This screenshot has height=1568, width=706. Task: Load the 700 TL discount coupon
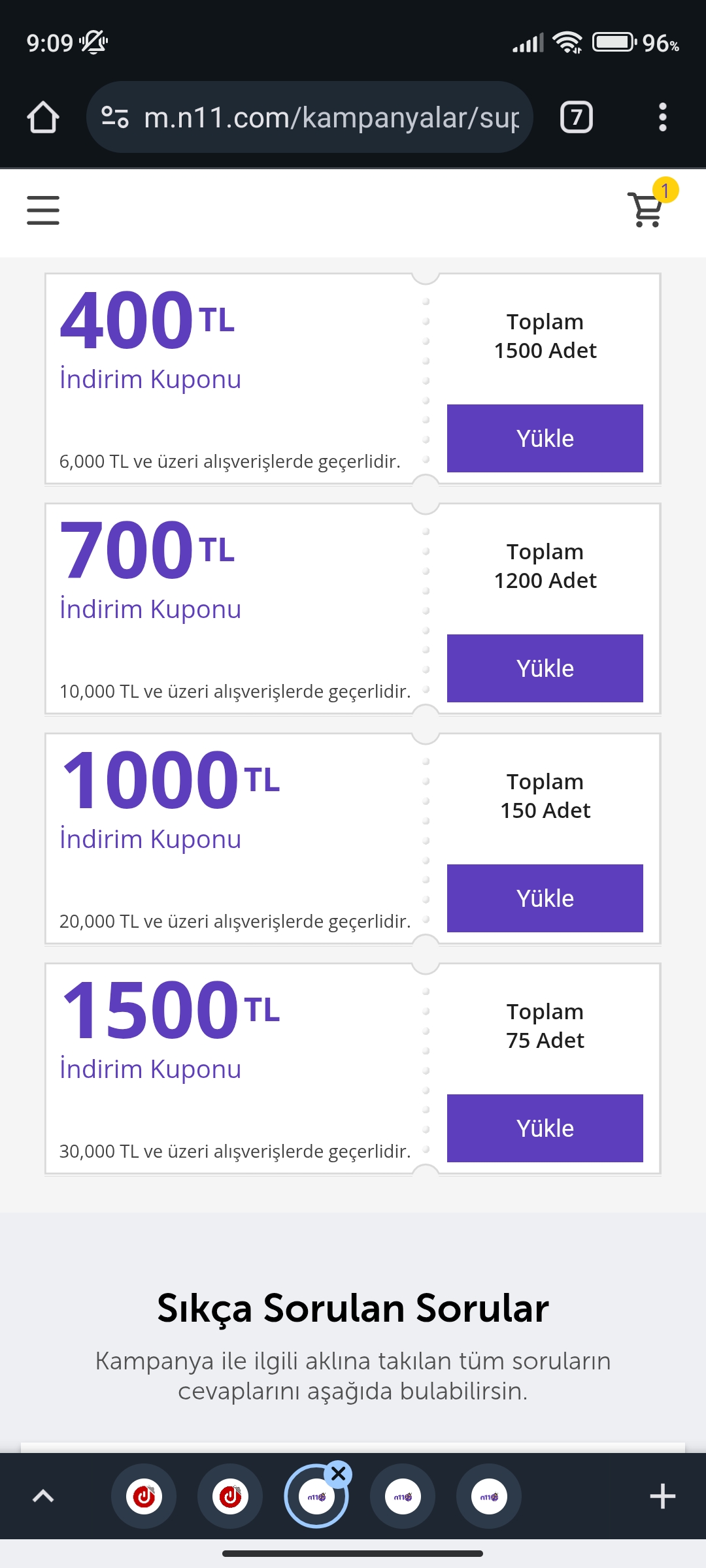pos(545,668)
